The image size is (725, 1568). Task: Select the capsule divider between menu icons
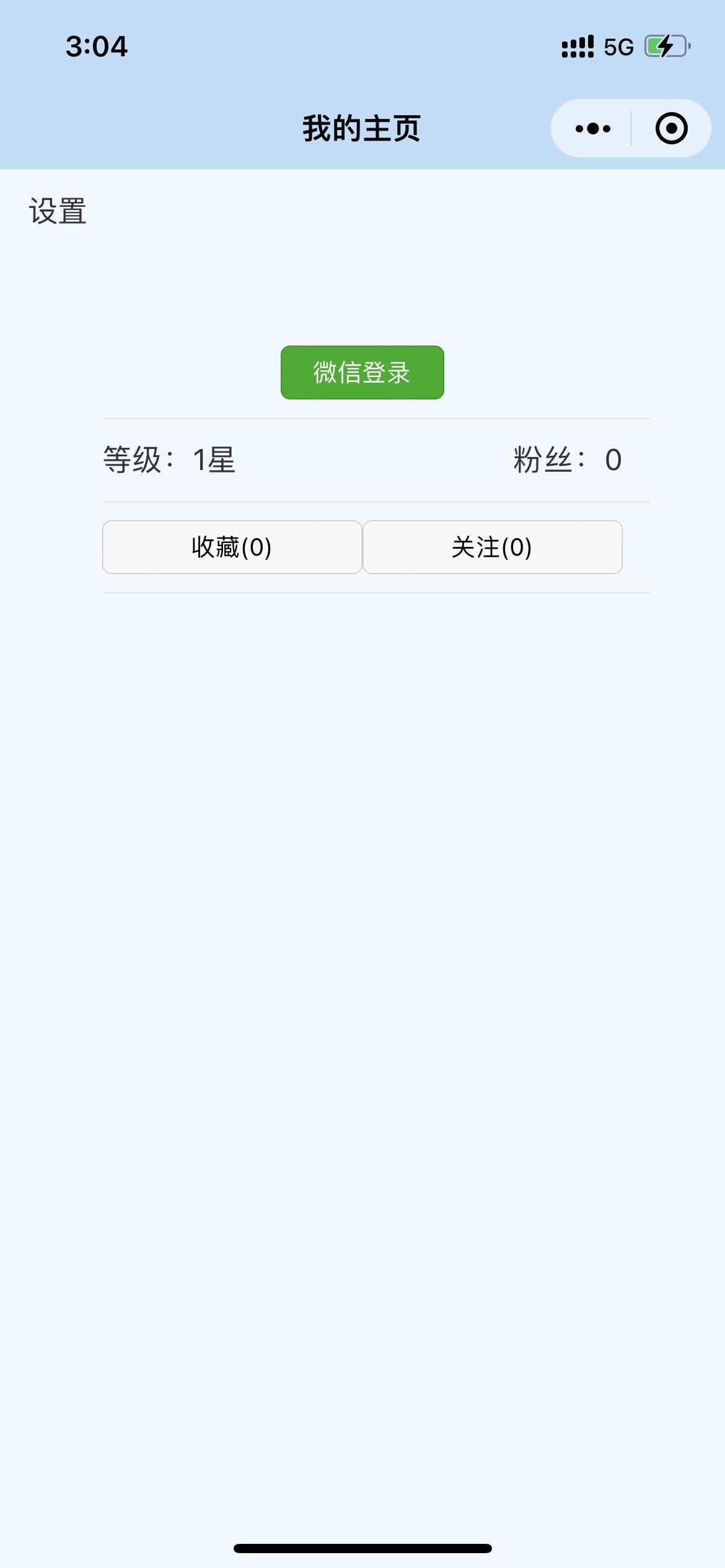point(630,128)
